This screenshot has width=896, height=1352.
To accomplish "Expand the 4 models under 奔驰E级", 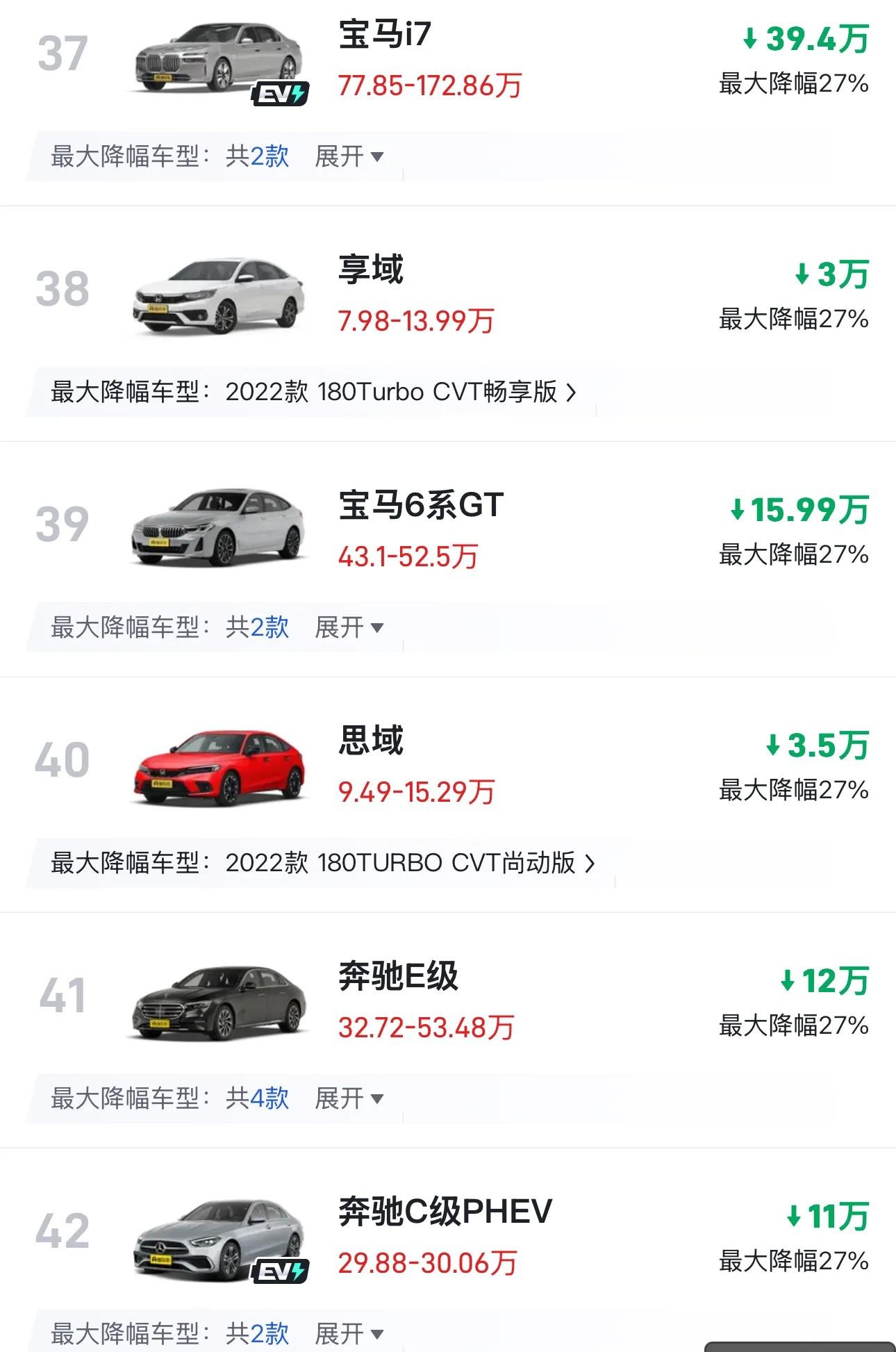I will (x=348, y=1098).
